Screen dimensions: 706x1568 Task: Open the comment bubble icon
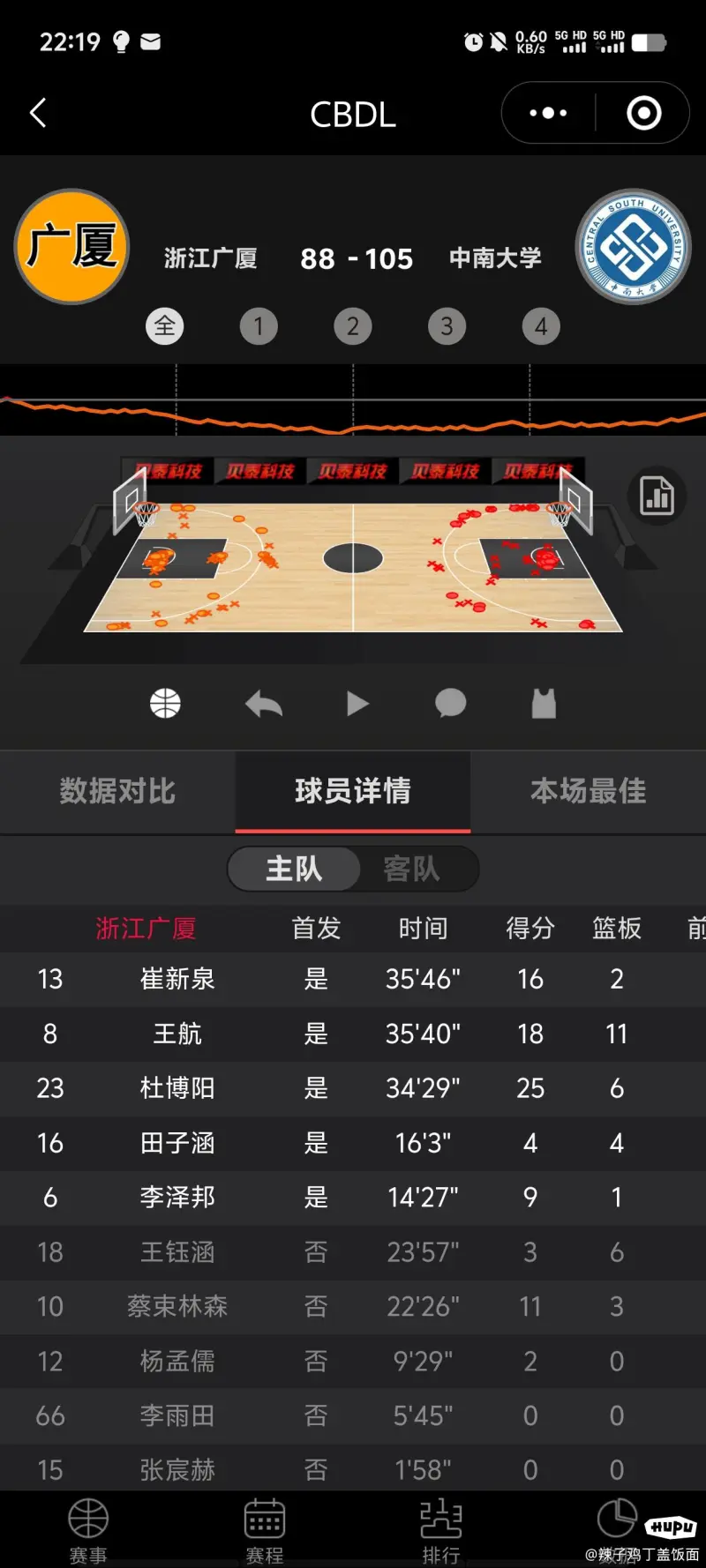pyautogui.click(x=451, y=703)
